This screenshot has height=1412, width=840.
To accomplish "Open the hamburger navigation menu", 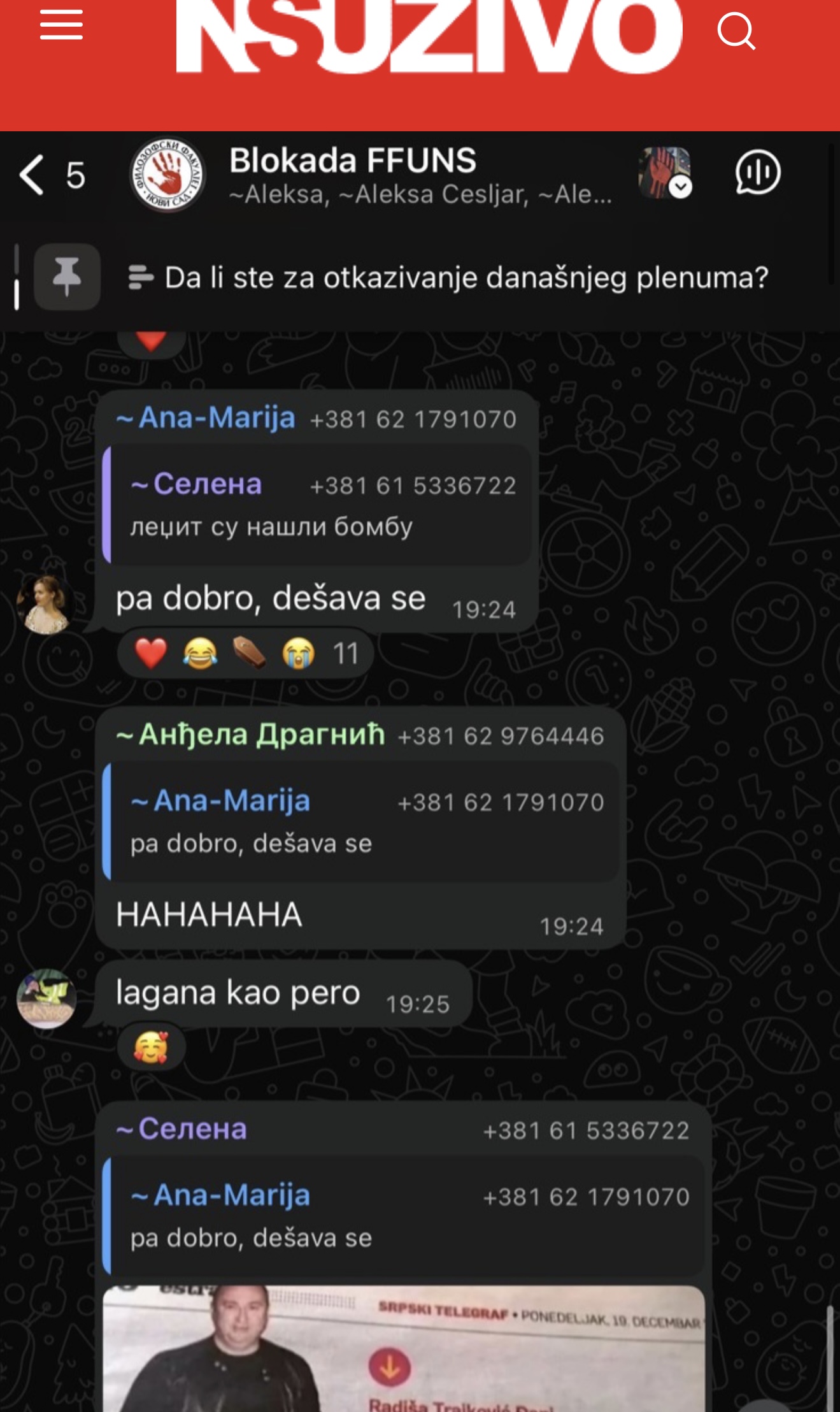I will [61, 25].
